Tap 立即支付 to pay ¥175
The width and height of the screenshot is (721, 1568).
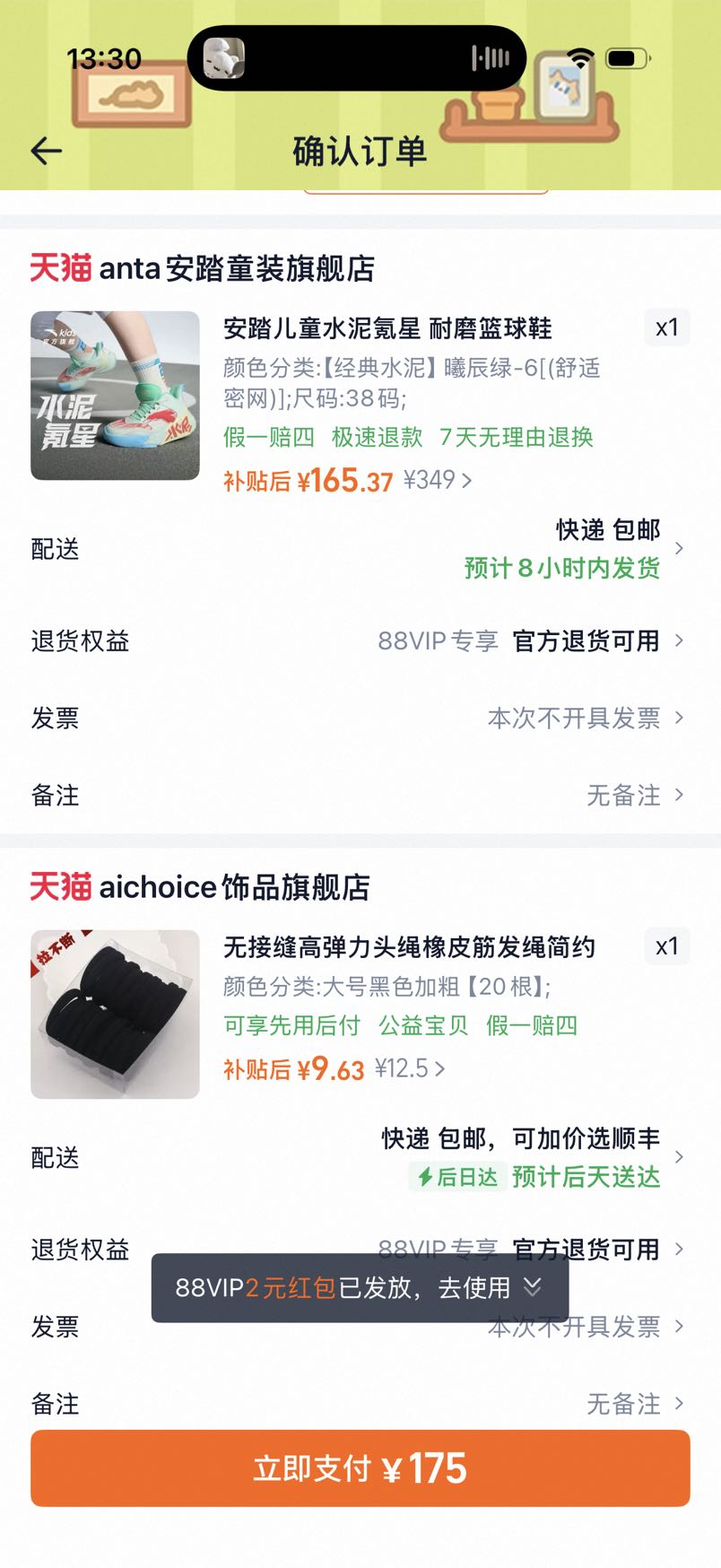pos(360,1468)
